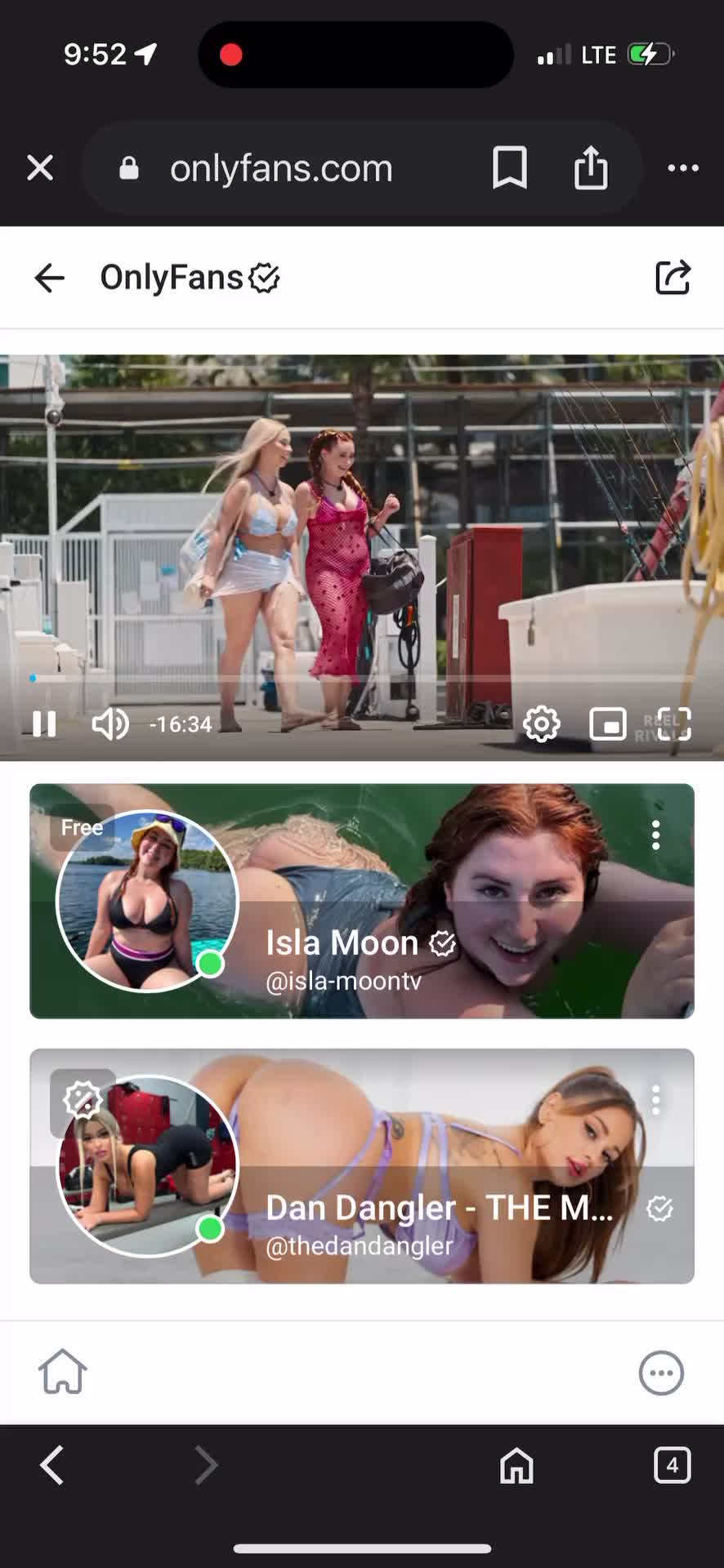Open the more options circle button
This screenshot has width=724, height=1568.
(660, 1373)
